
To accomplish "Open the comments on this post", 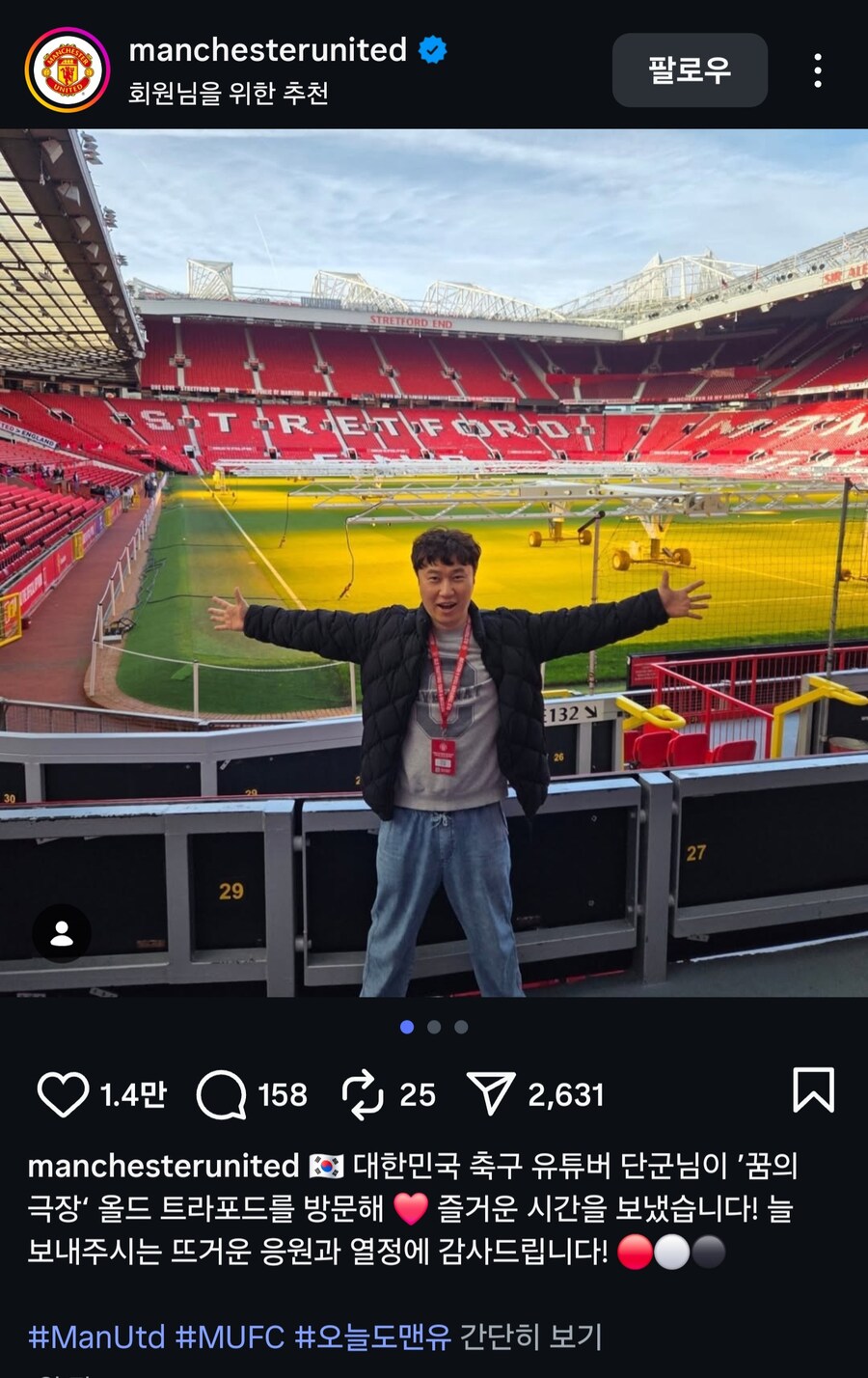I will (x=221, y=1094).
